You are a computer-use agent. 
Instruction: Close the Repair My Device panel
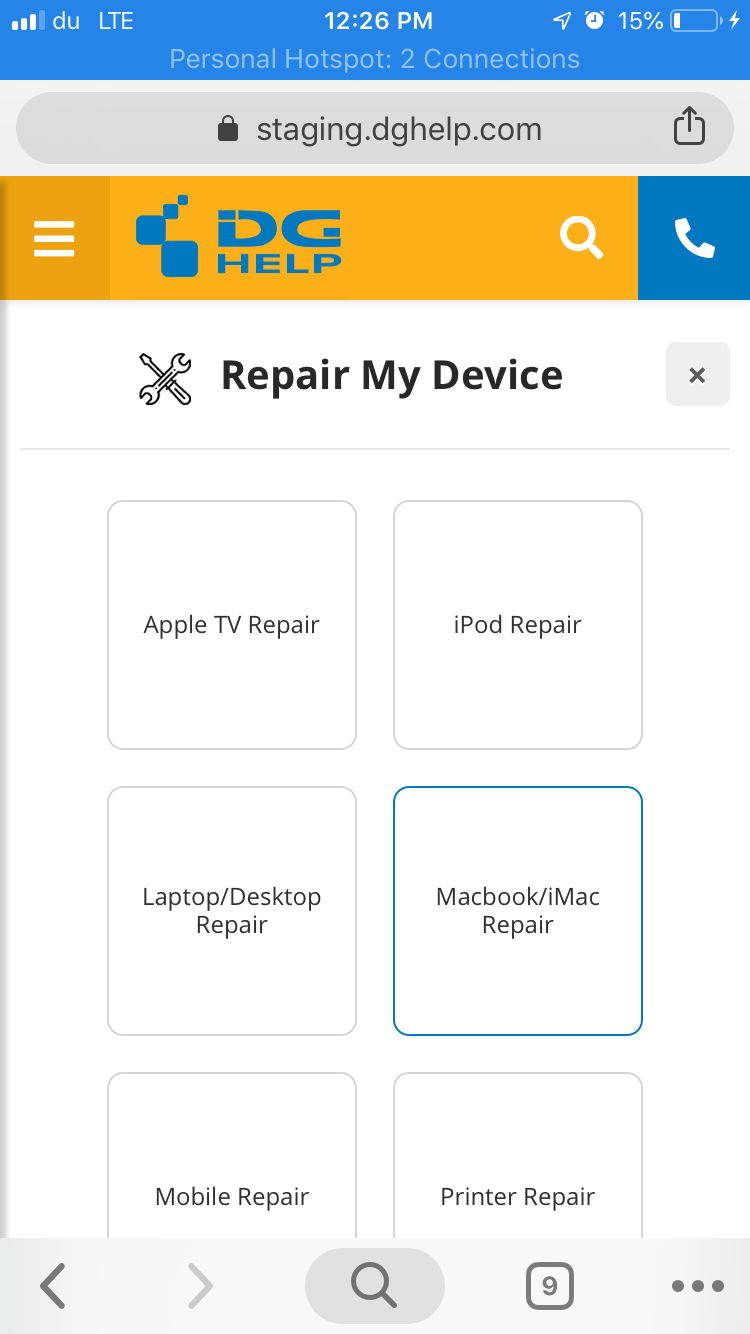click(x=697, y=375)
